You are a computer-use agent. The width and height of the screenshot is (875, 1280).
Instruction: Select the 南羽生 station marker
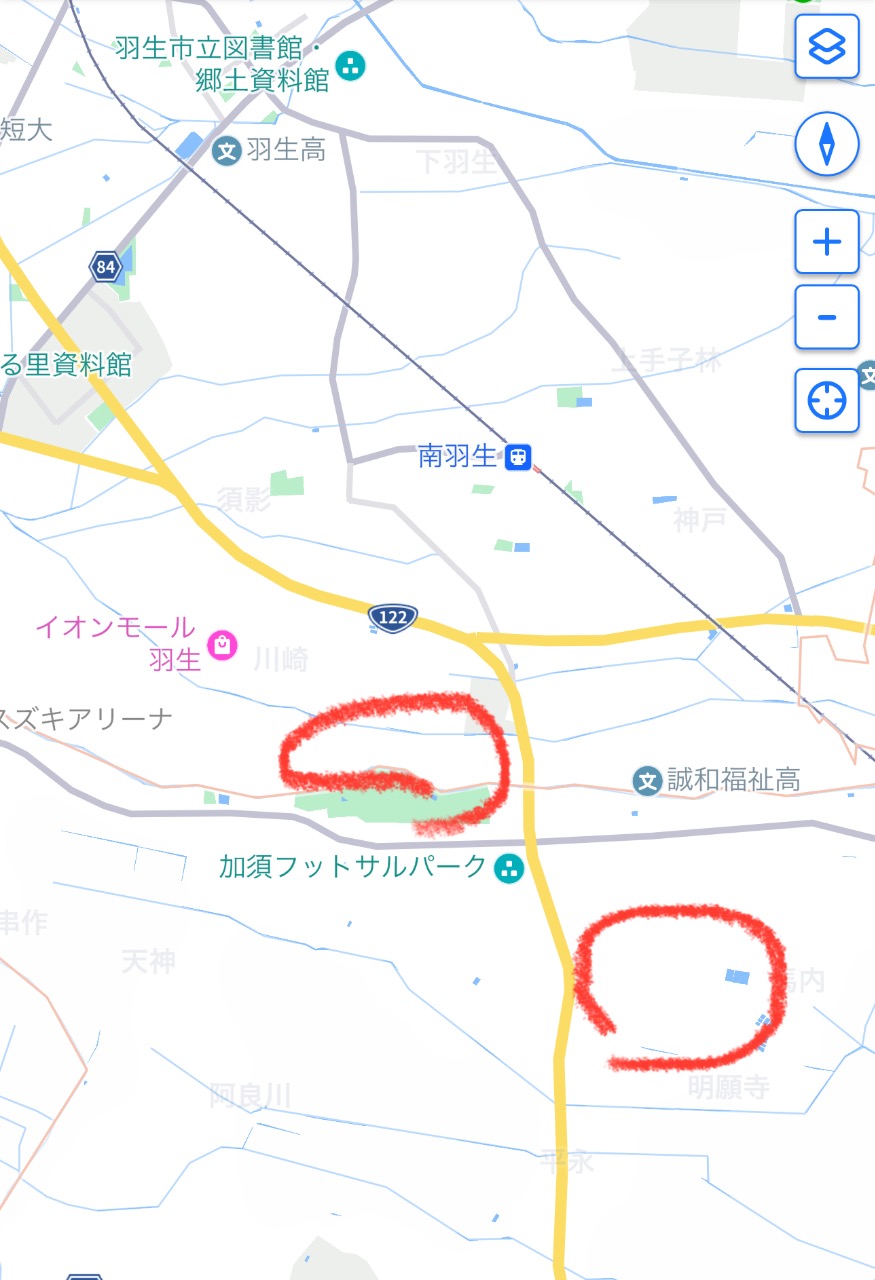[x=517, y=457]
